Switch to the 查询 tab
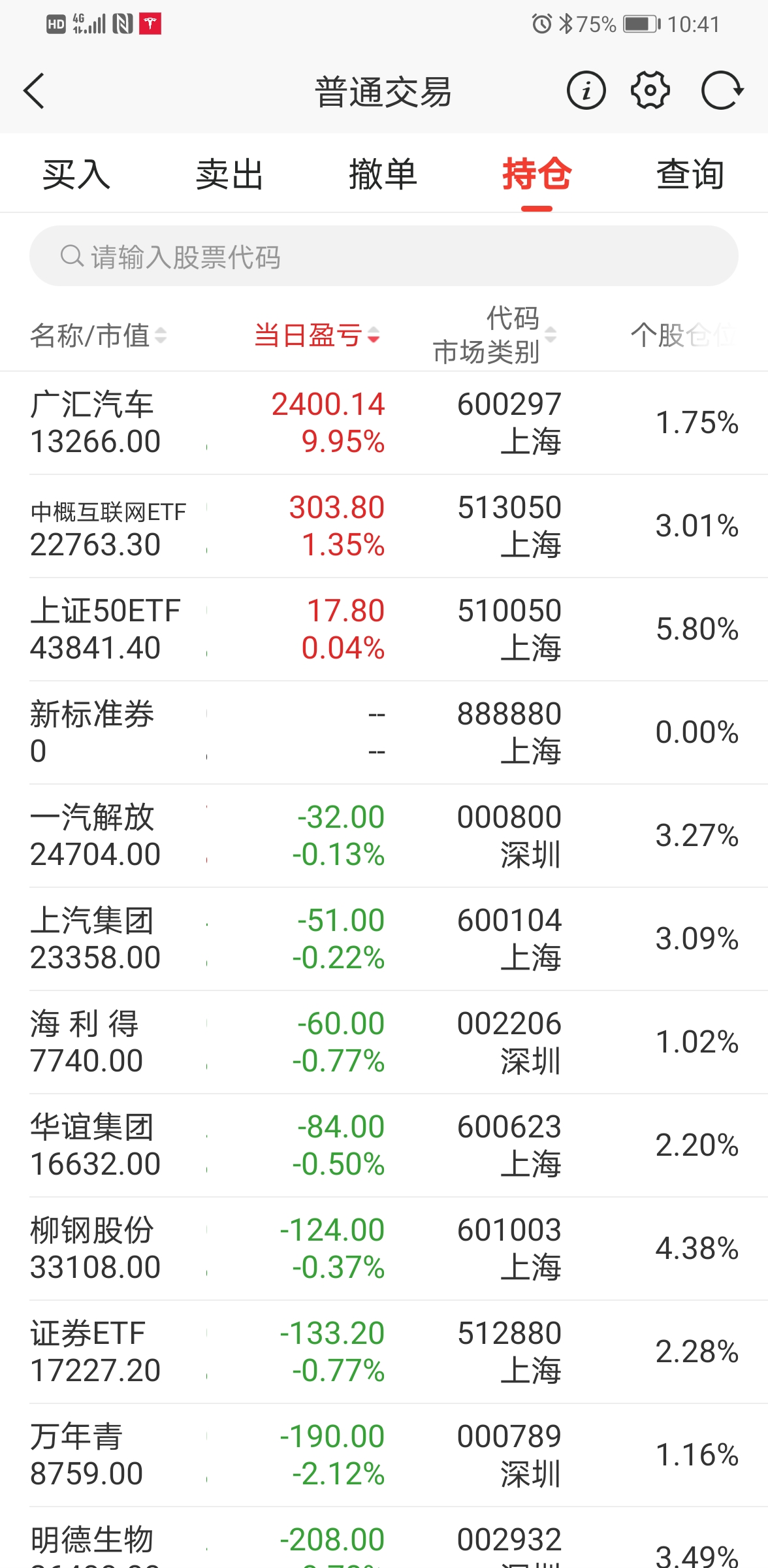This screenshot has height=1568, width=768. click(x=690, y=174)
